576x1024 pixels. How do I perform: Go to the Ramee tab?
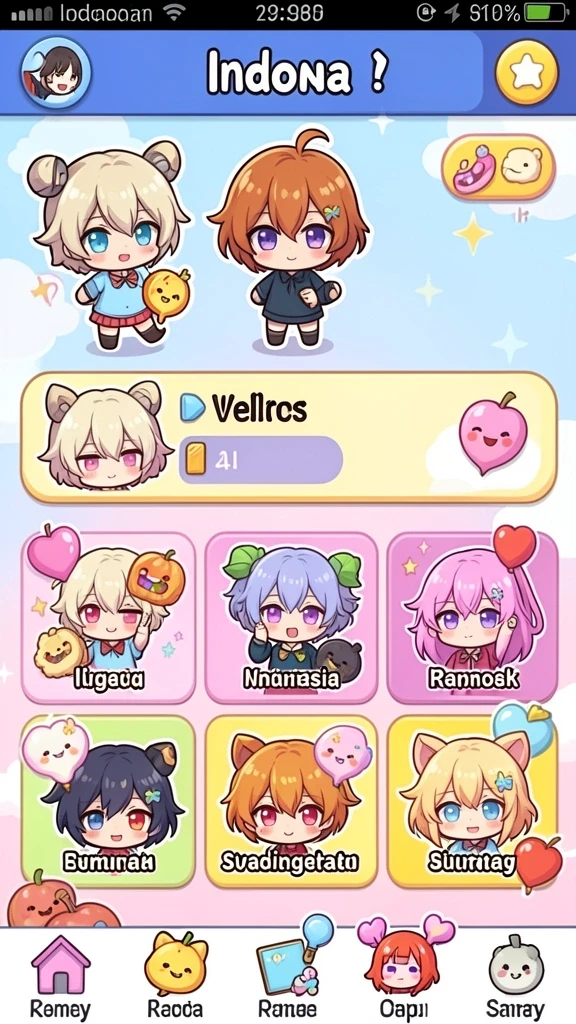point(288,976)
